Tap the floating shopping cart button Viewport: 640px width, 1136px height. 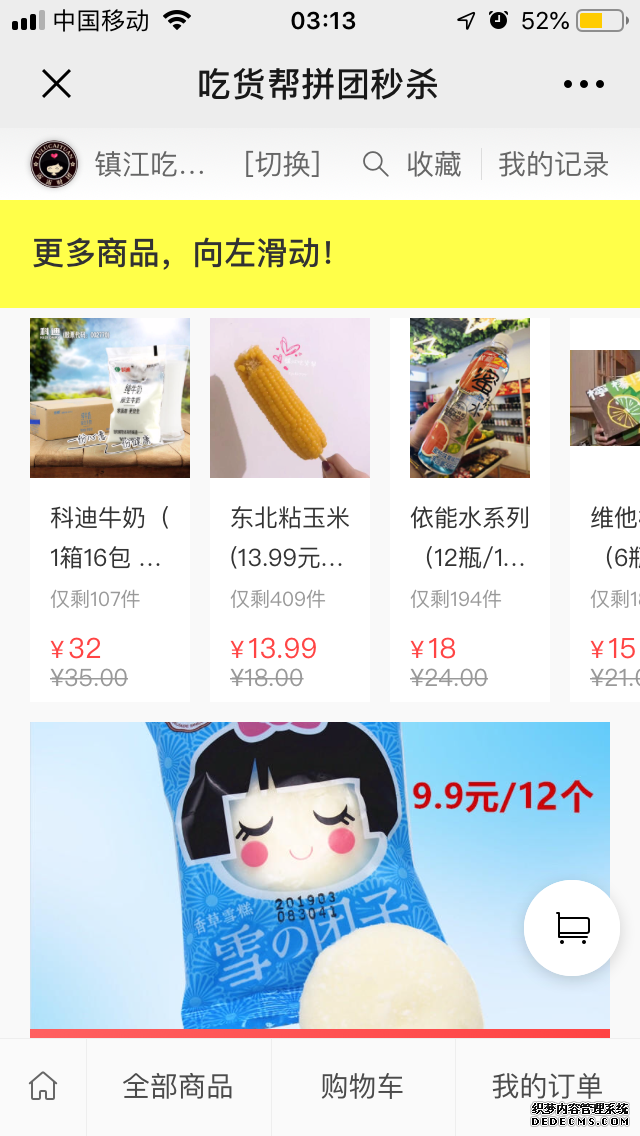coord(572,927)
